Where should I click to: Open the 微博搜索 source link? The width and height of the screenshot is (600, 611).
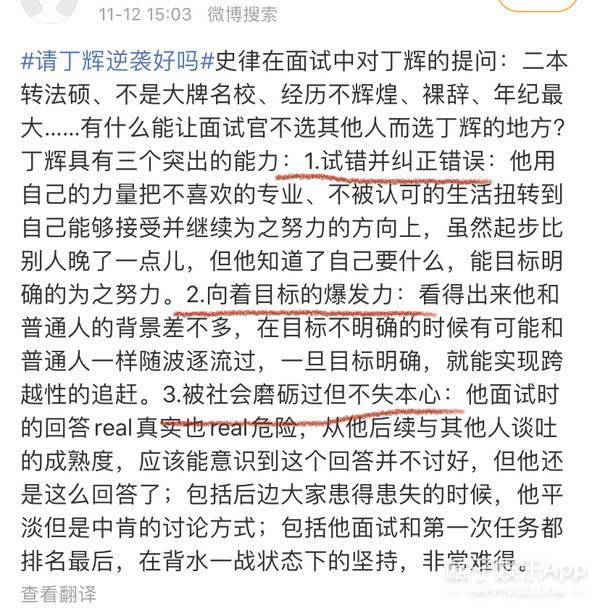point(235,15)
